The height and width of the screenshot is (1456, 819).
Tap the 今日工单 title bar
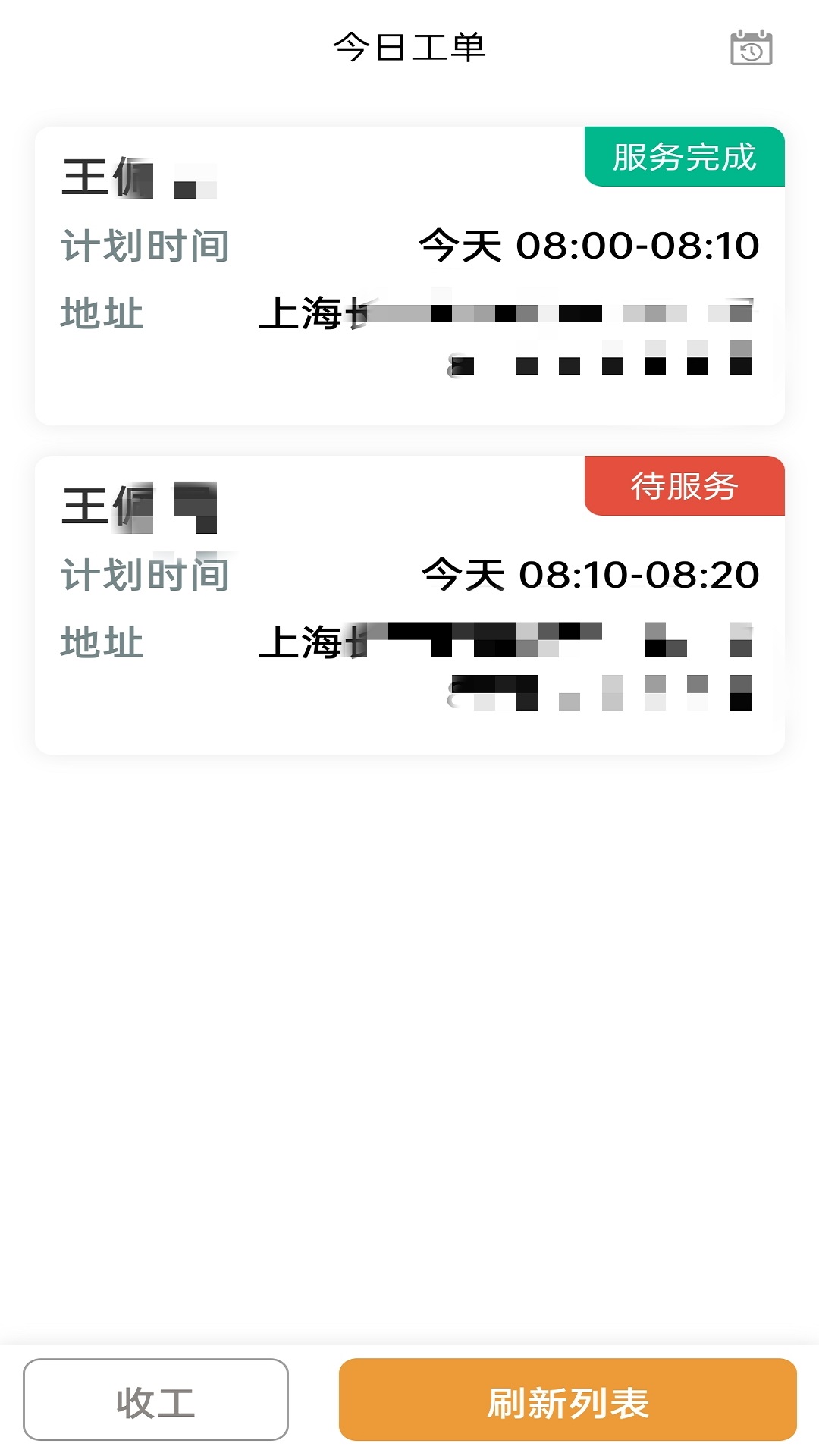pyautogui.click(x=409, y=45)
